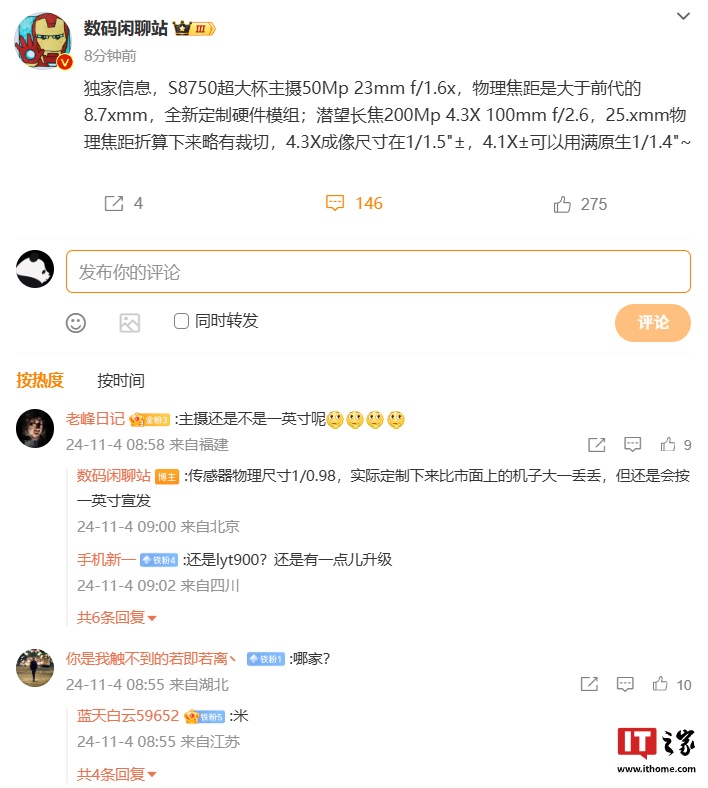
Task: Open the post options chevron menu
Action: pos(683,17)
